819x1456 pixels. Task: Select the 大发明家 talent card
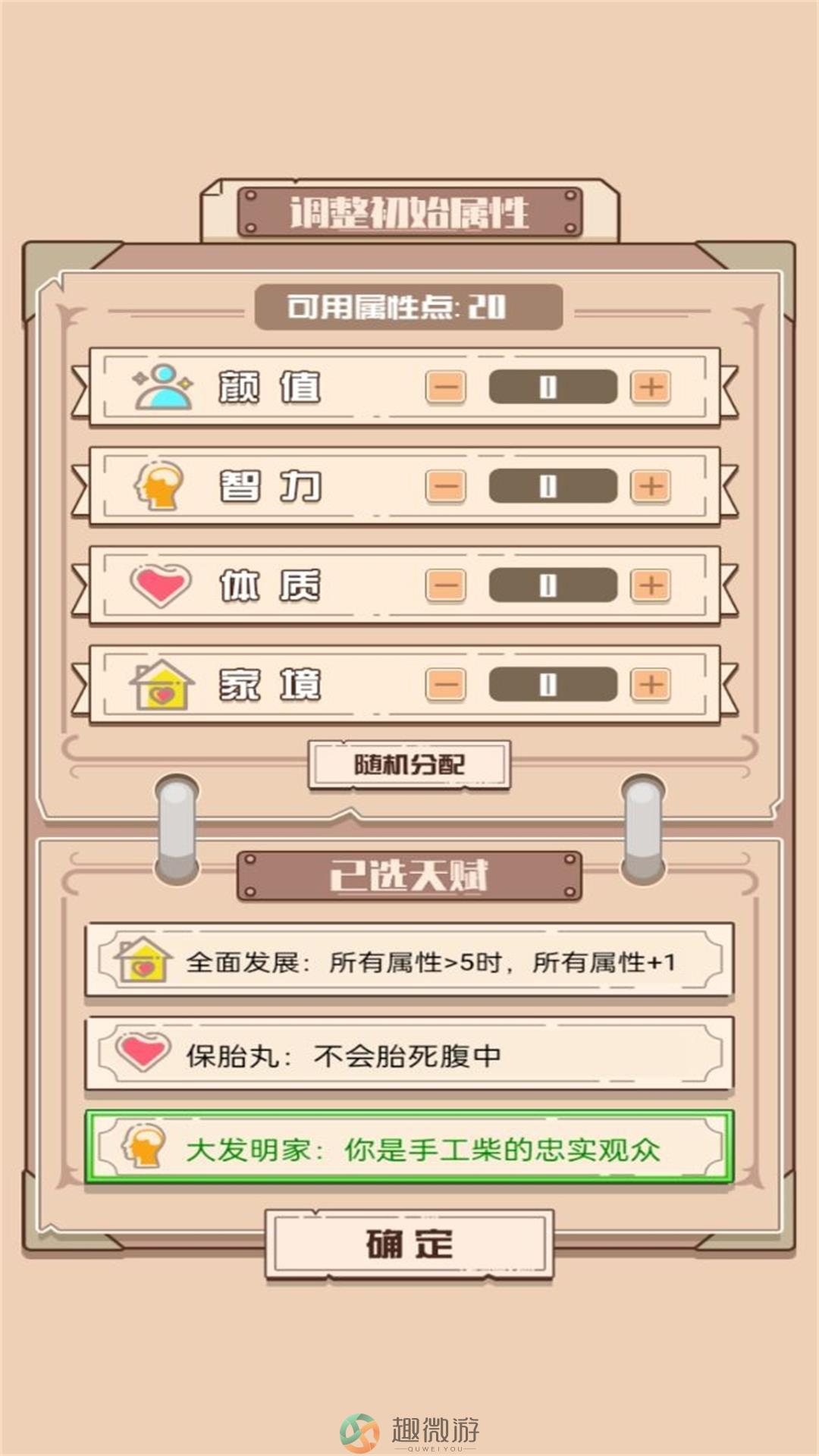pyautogui.click(x=409, y=1149)
